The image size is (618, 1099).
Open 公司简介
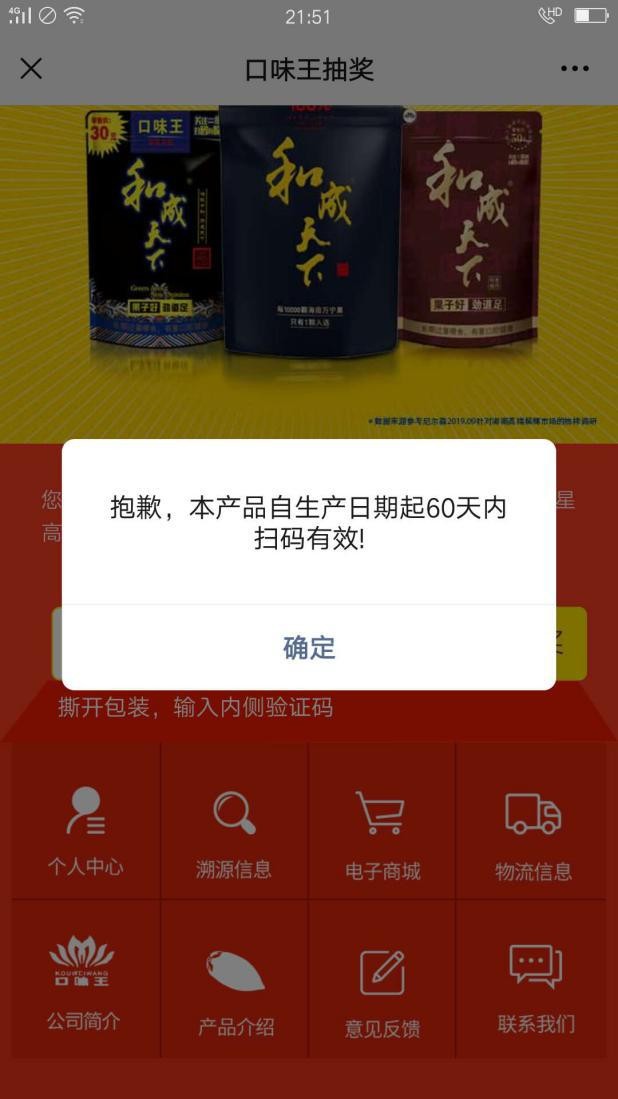tap(84, 981)
